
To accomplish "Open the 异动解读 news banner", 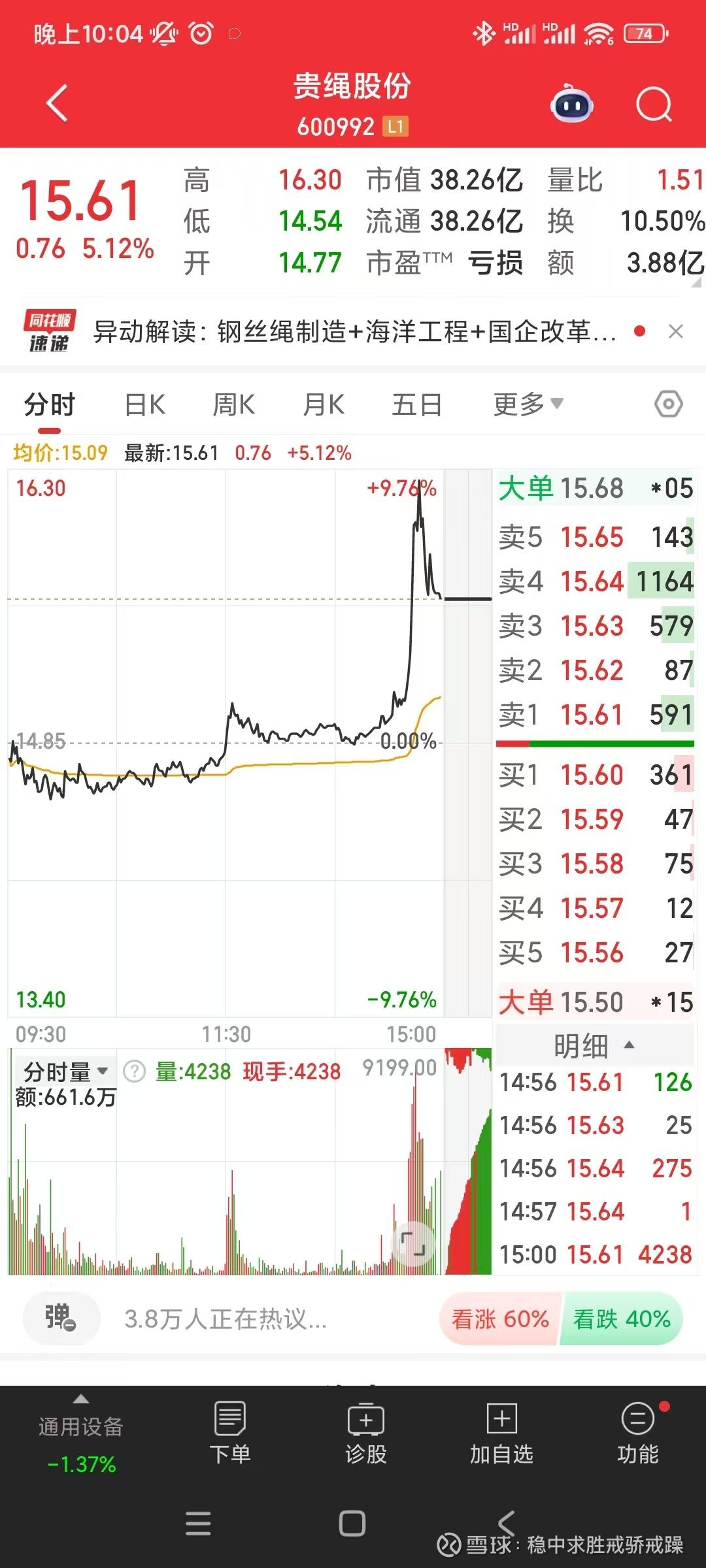I will 354,331.
